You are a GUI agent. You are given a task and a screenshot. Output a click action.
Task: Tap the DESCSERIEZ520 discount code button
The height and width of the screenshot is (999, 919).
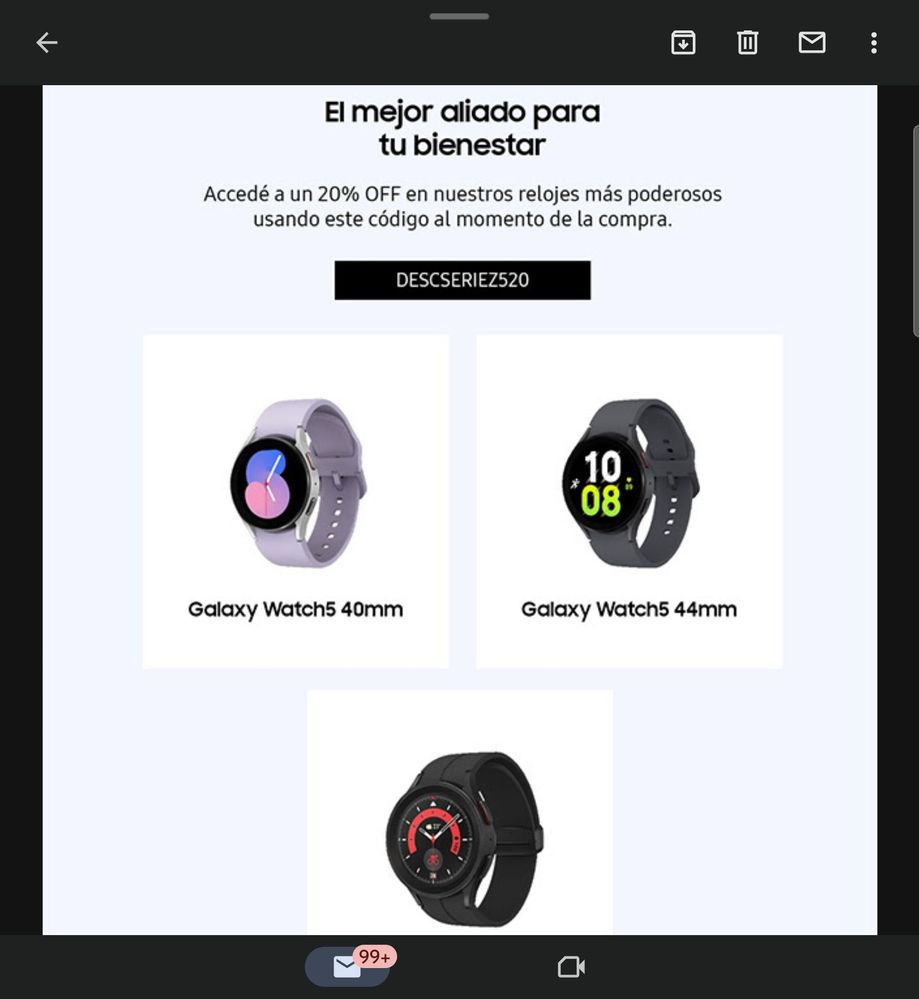pos(462,280)
